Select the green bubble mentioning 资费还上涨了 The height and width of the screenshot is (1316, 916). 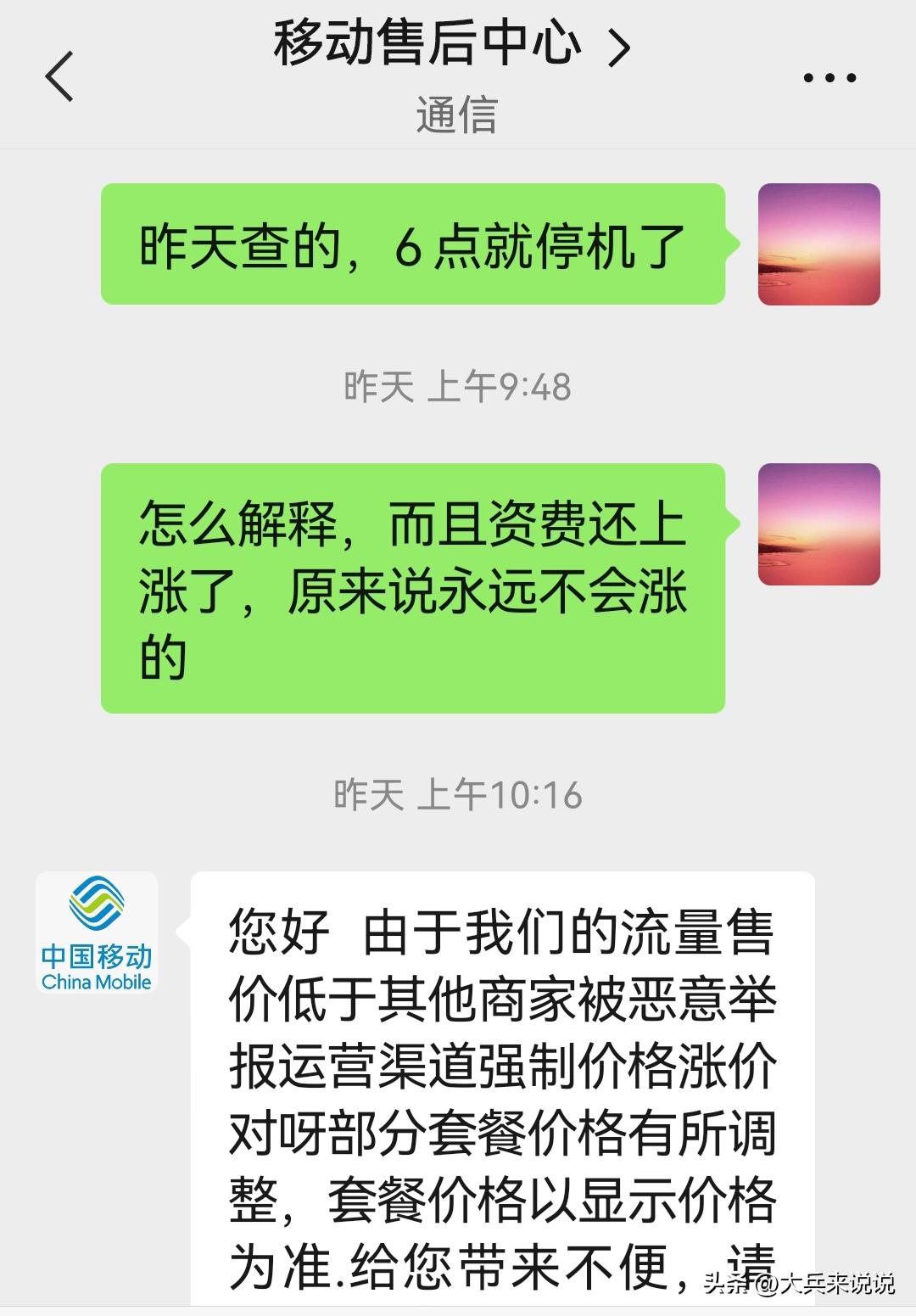(416, 585)
